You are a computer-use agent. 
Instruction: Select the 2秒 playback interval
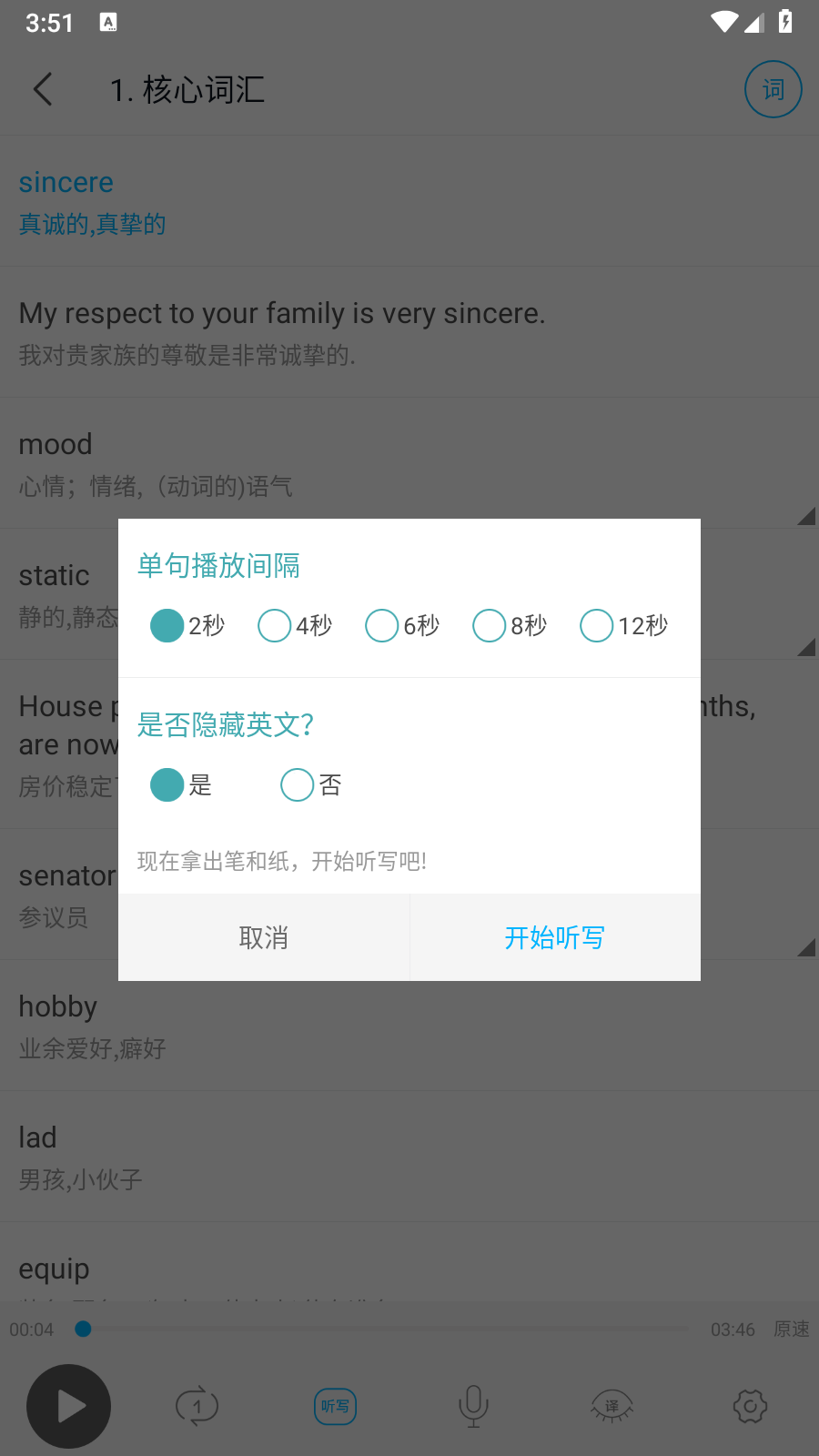click(x=187, y=625)
